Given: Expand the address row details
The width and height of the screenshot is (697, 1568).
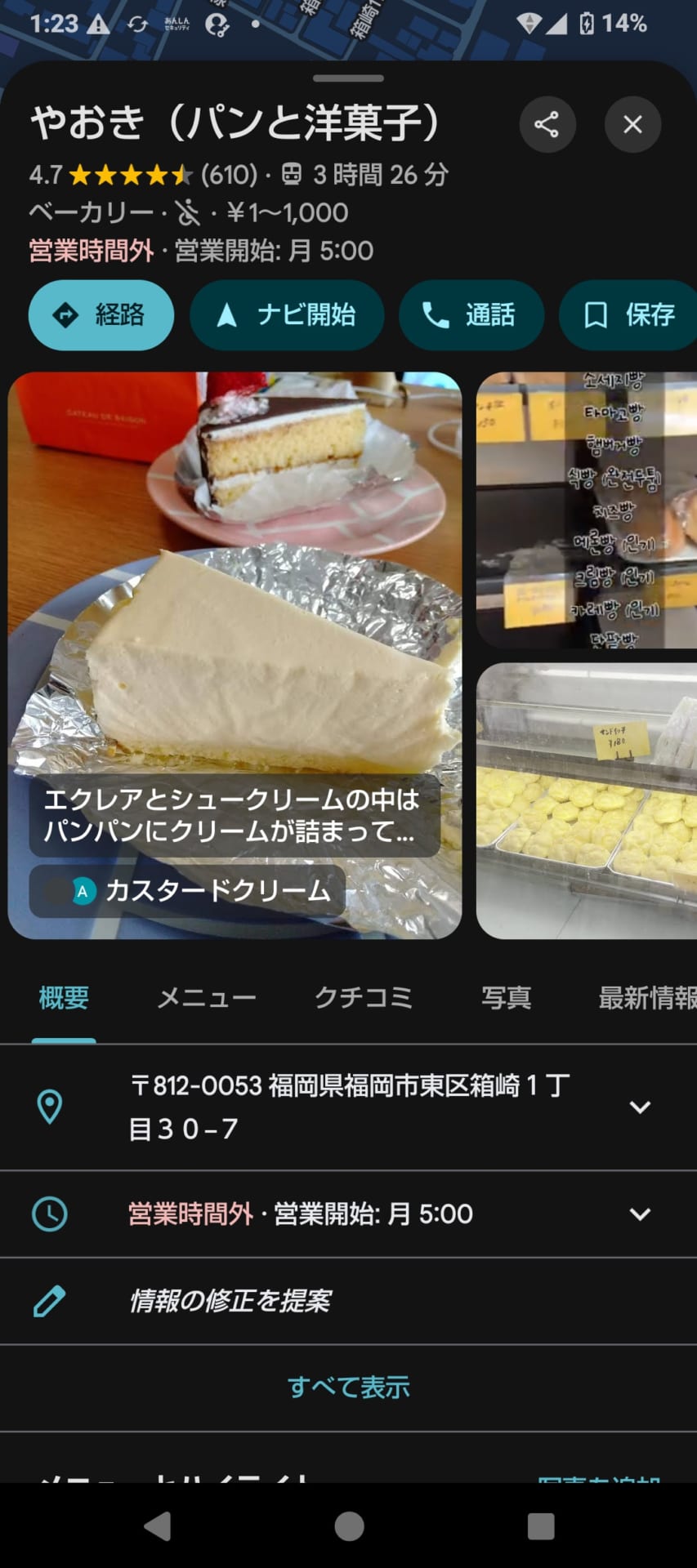Looking at the screenshot, I should tap(640, 1107).
